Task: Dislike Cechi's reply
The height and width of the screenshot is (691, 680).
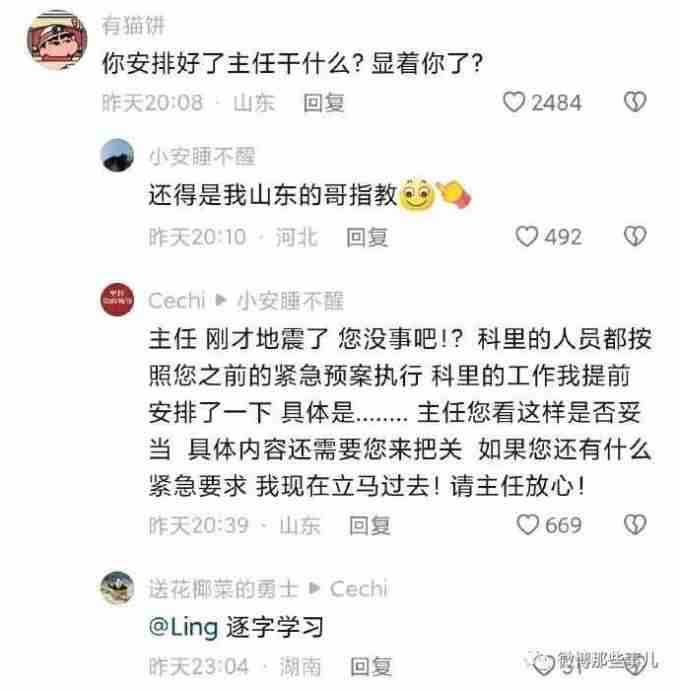Action: pyautogui.click(x=635, y=524)
